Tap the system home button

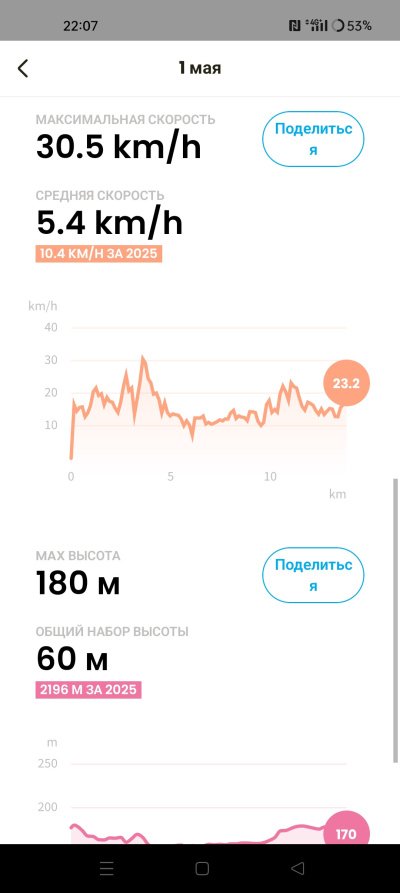202,868
